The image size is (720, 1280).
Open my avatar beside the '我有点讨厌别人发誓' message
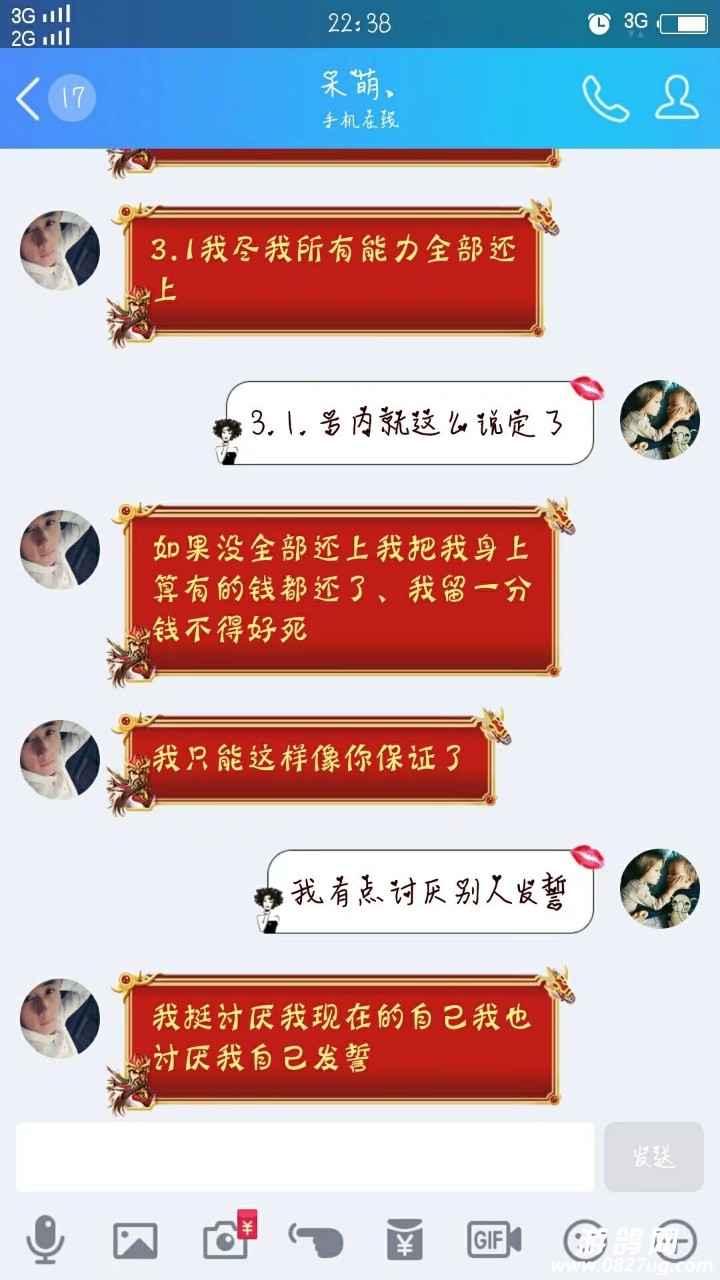[659, 889]
